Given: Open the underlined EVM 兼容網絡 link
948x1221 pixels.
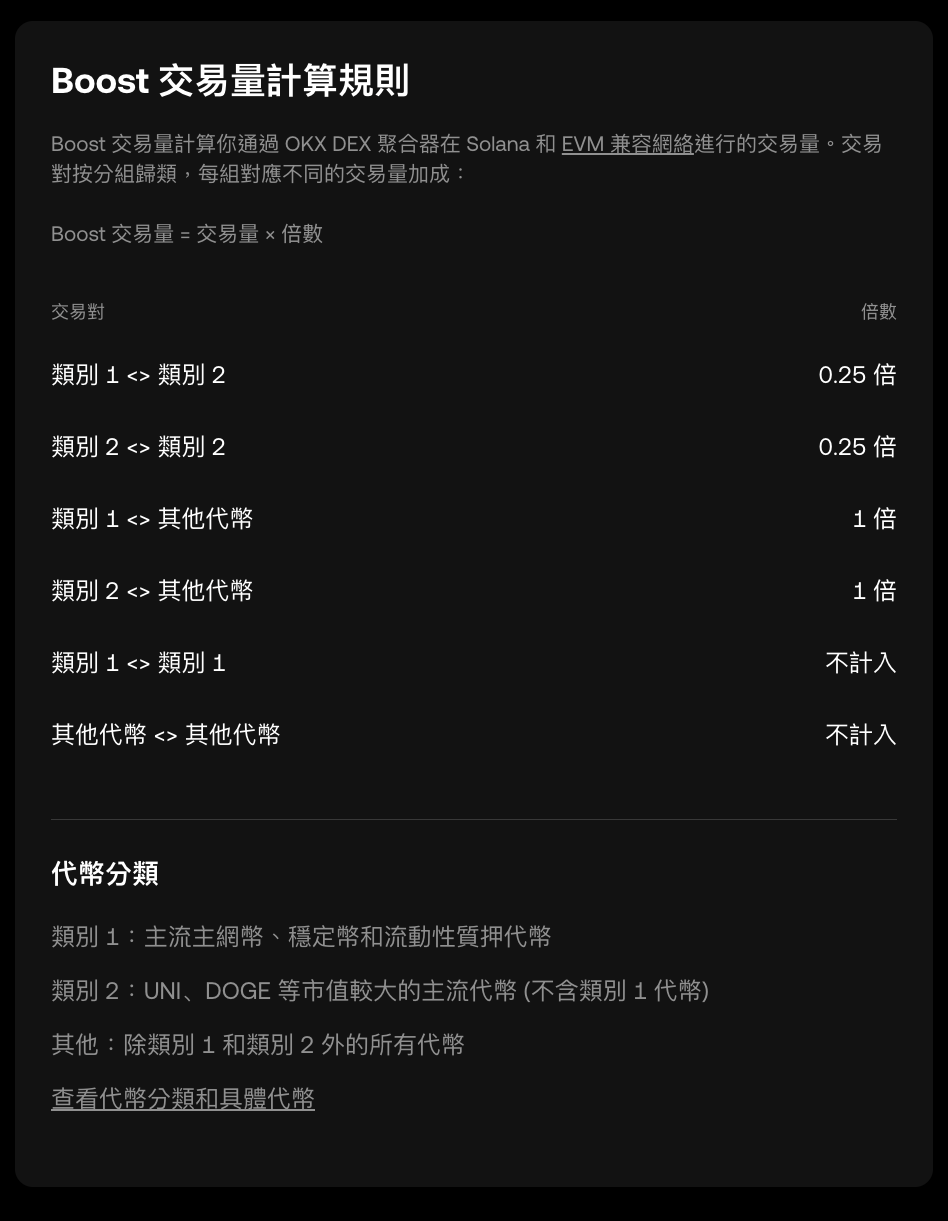Looking at the screenshot, I should click(627, 144).
